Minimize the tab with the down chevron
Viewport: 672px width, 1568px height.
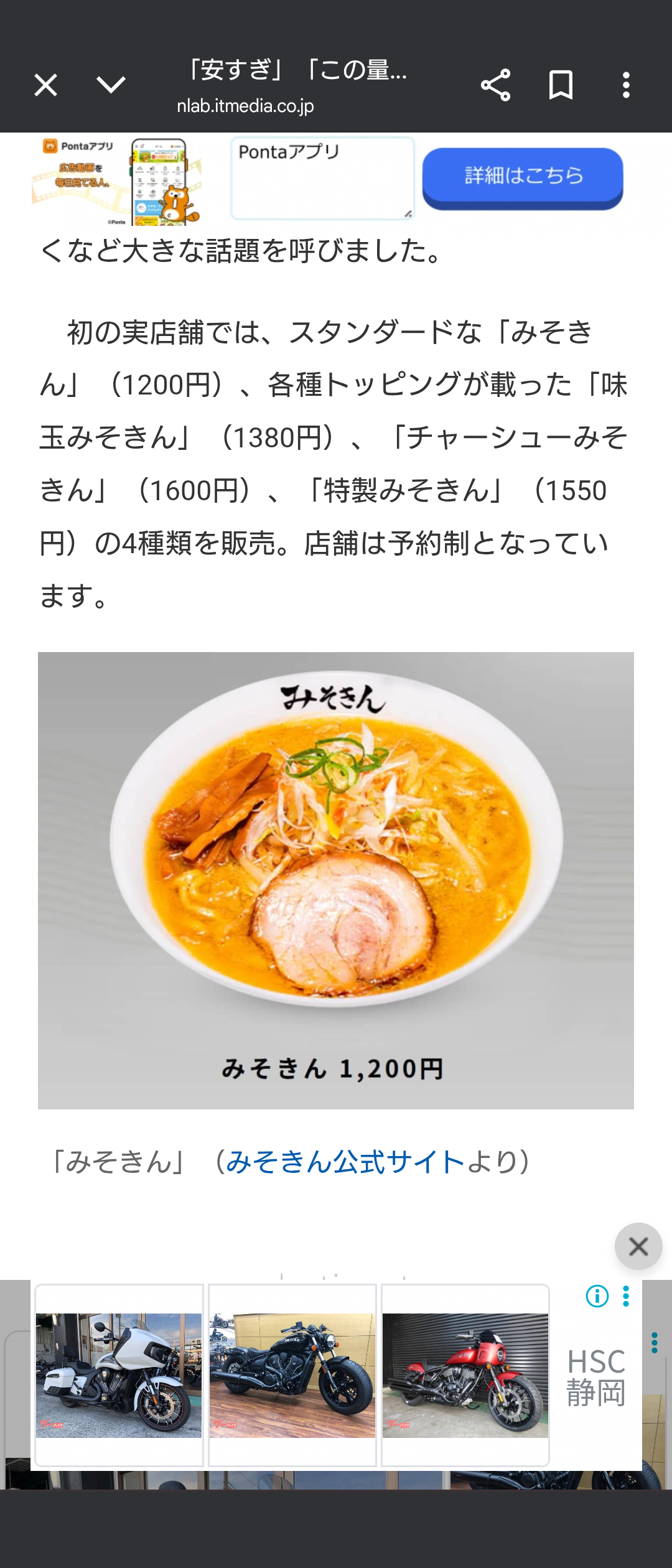click(111, 85)
